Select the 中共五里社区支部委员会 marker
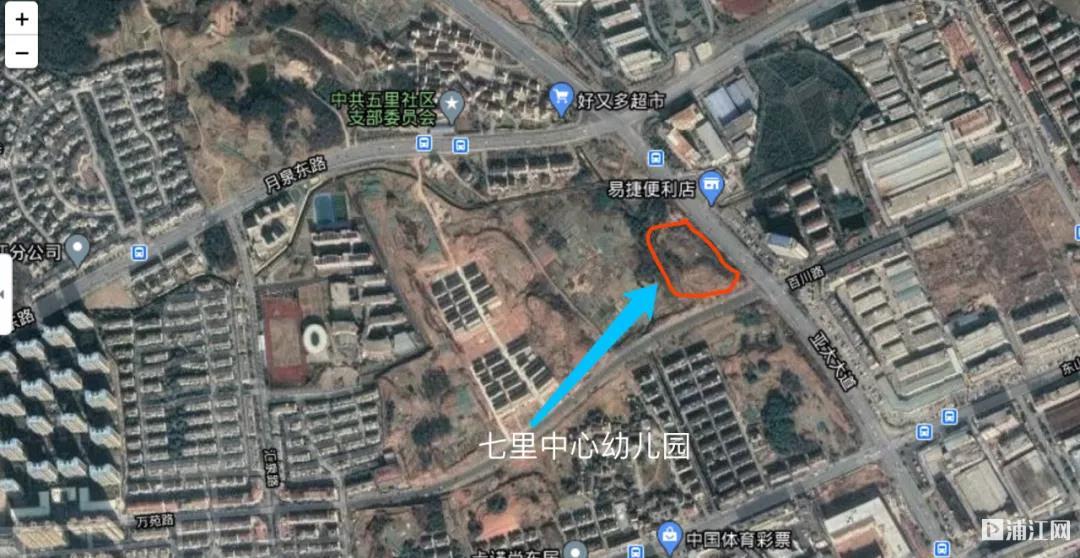The width and height of the screenshot is (1080, 558). click(452, 103)
